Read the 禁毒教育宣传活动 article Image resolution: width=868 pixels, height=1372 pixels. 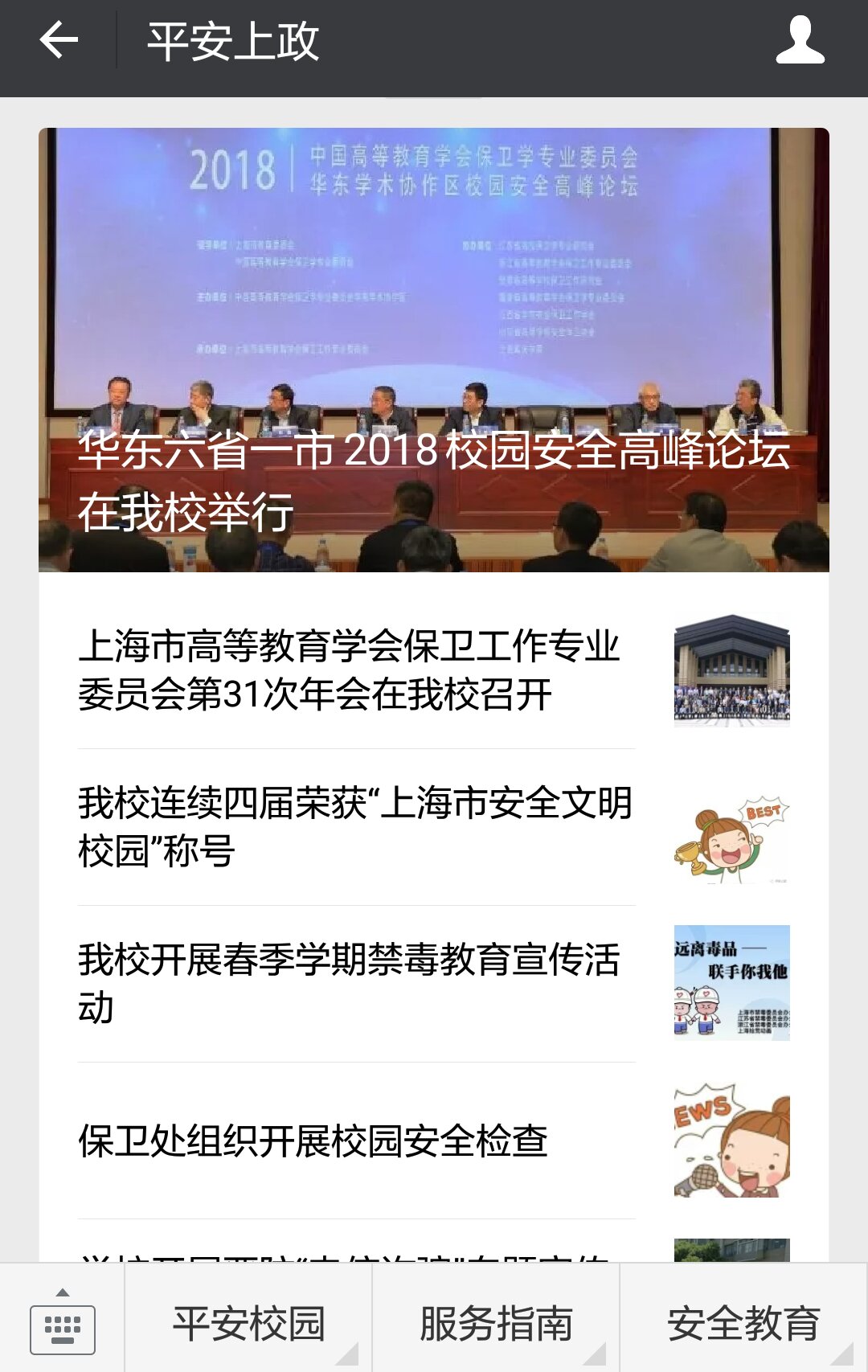coord(434,984)
